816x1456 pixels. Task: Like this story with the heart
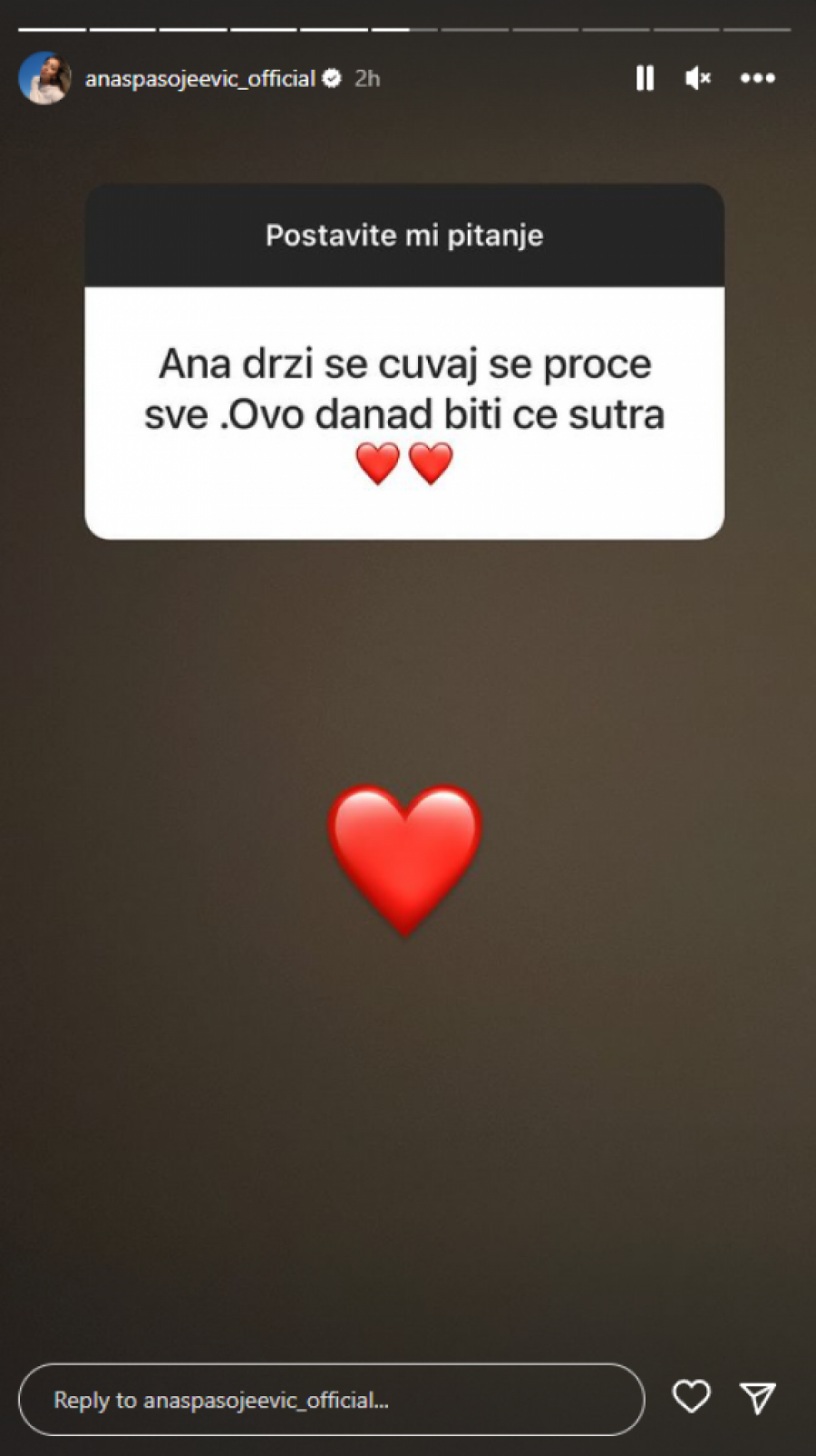click(x=691, y=1397)
